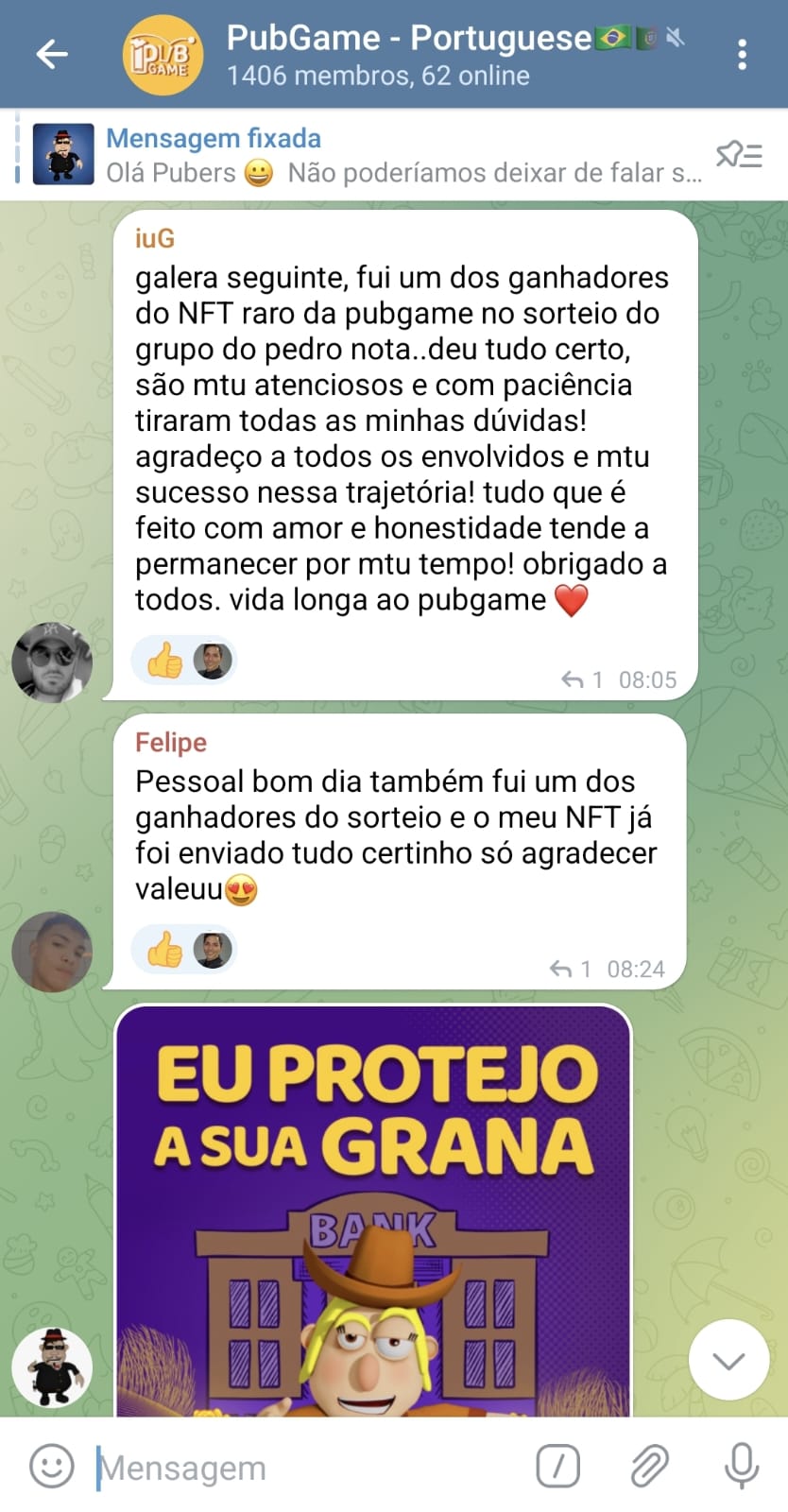Open the chat overflow menu
Image resolution: width=788 pixels, height=1512 pixels.
743,55
